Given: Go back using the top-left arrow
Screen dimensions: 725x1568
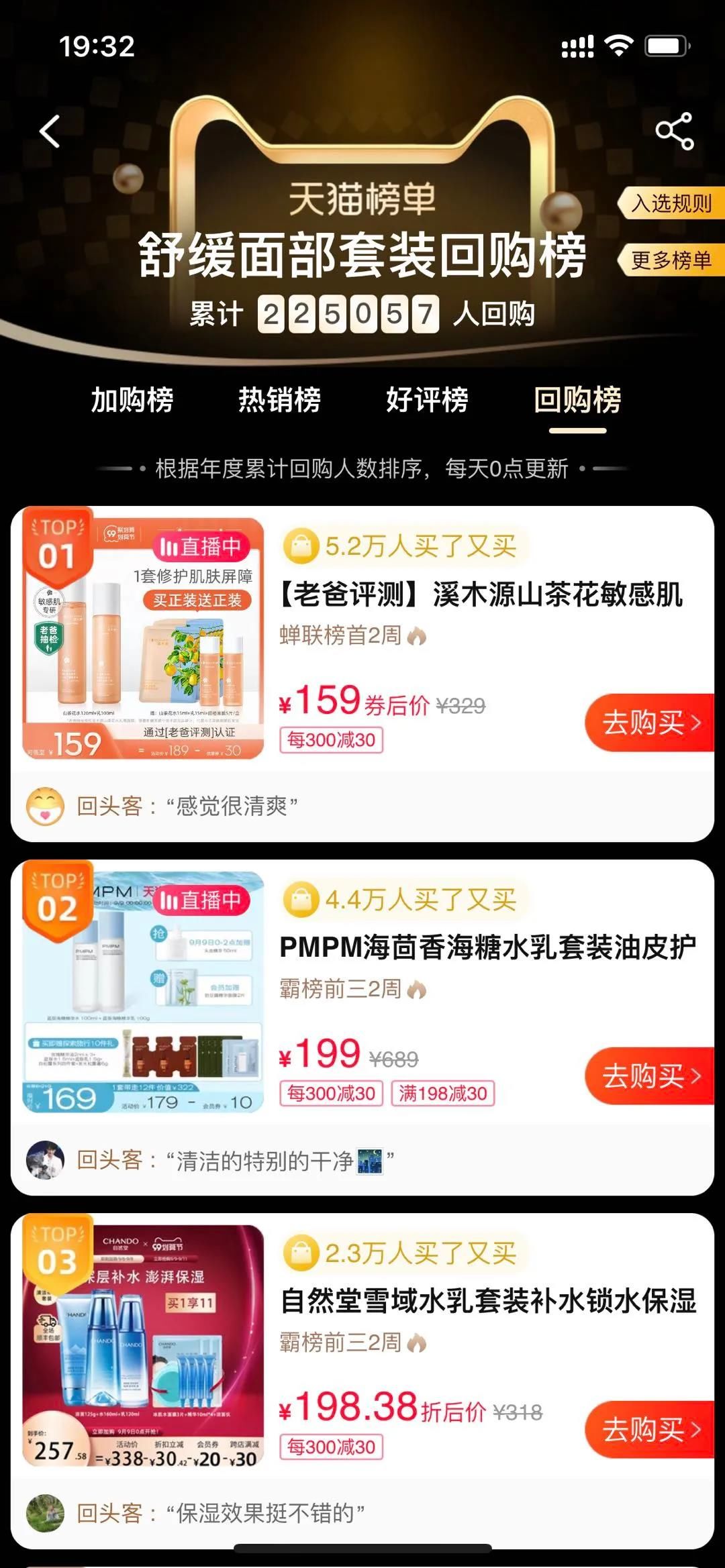Looking at the screenshot, I should pos(50,131).
